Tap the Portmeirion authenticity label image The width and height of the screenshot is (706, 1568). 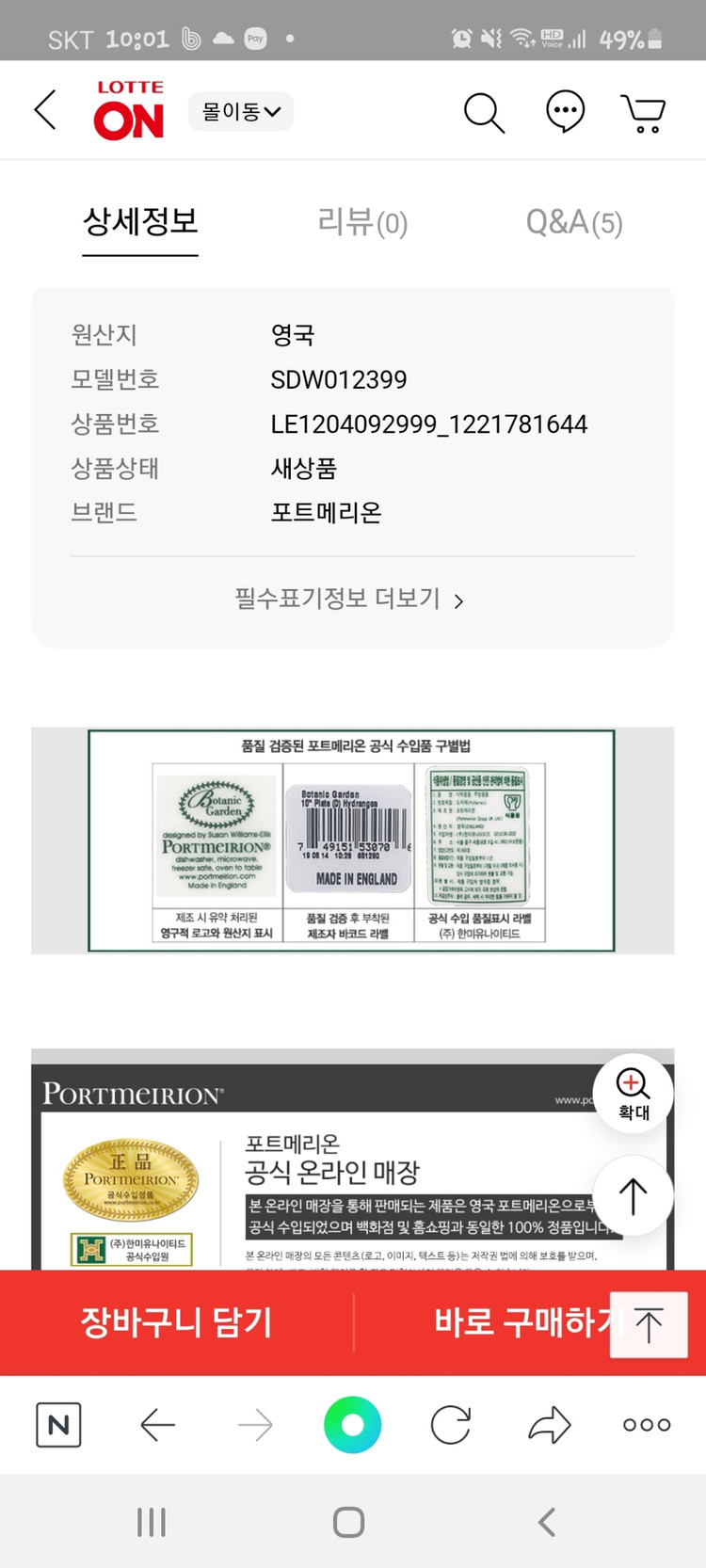[352, 839]
